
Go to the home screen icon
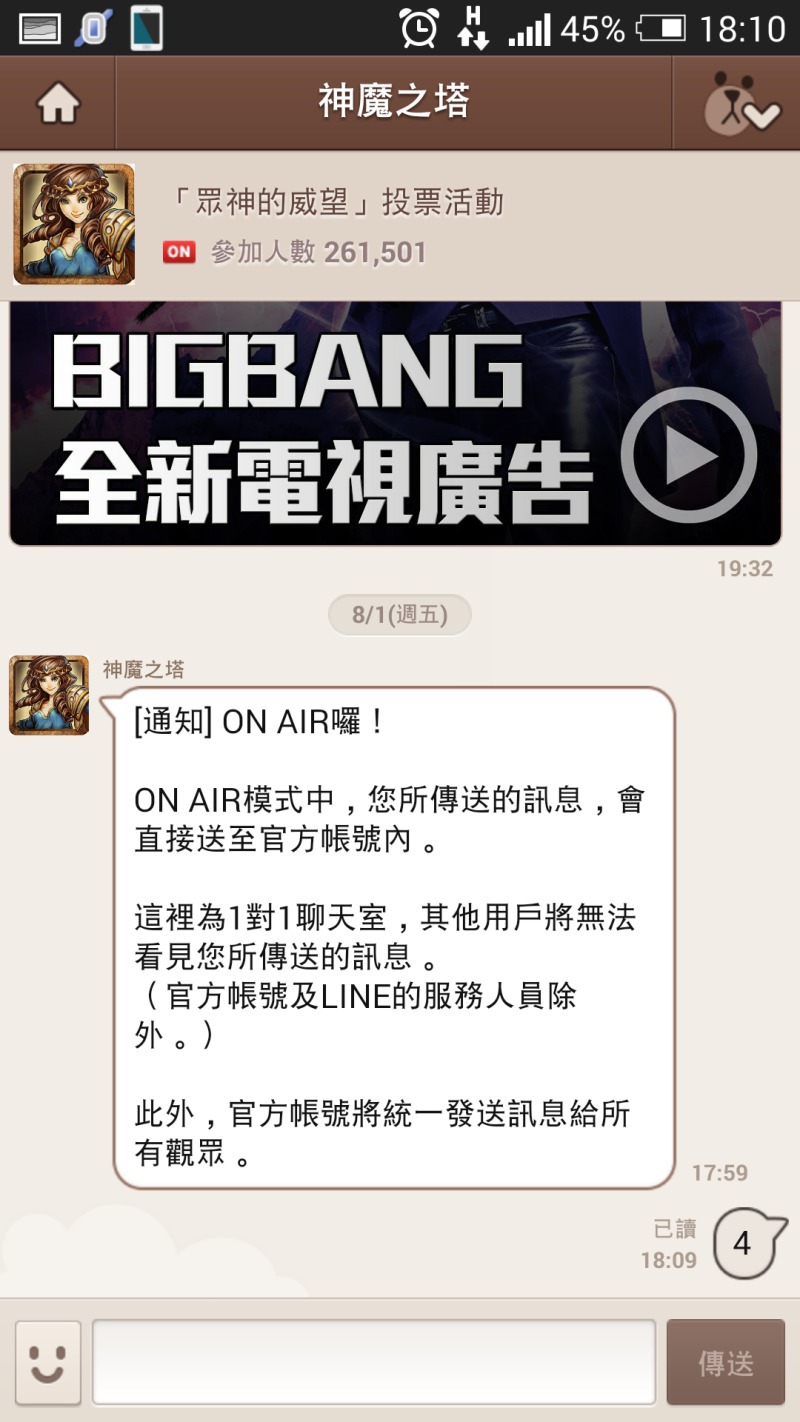[x=58, y=103]
